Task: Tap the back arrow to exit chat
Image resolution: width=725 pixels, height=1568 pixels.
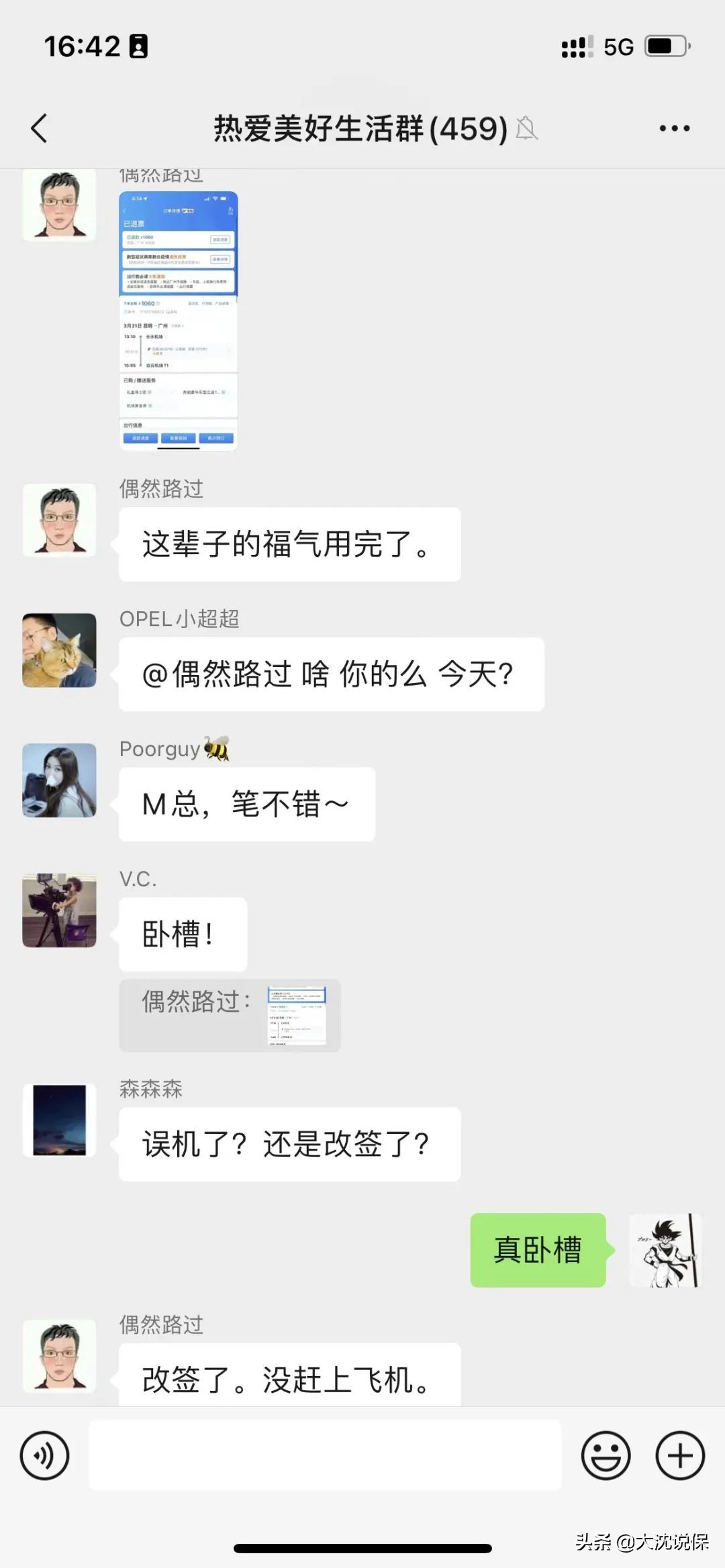Action: point(39,127)
